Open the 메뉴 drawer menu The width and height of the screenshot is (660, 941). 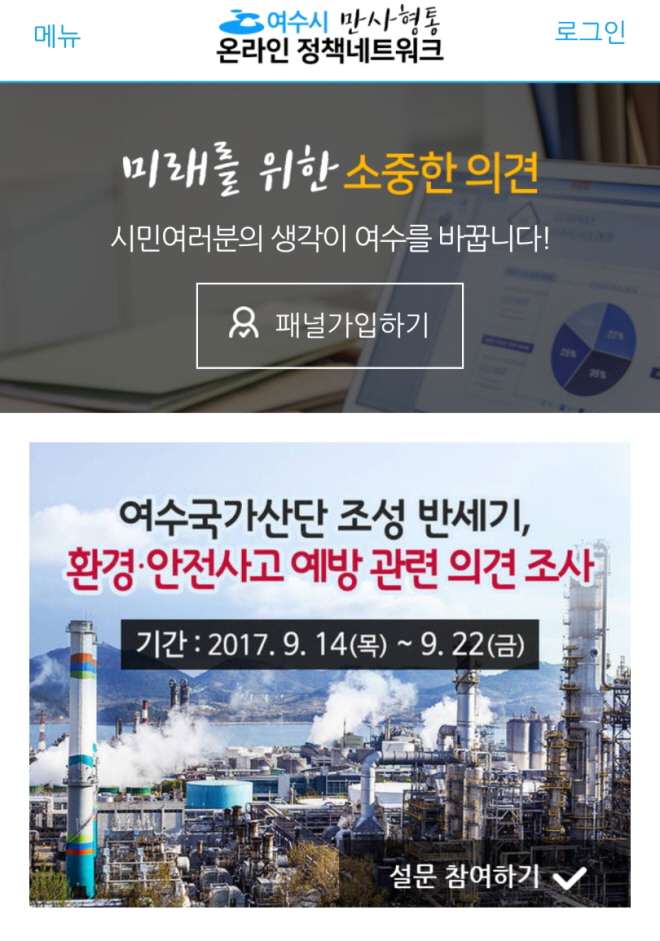(x=57, y=36)
